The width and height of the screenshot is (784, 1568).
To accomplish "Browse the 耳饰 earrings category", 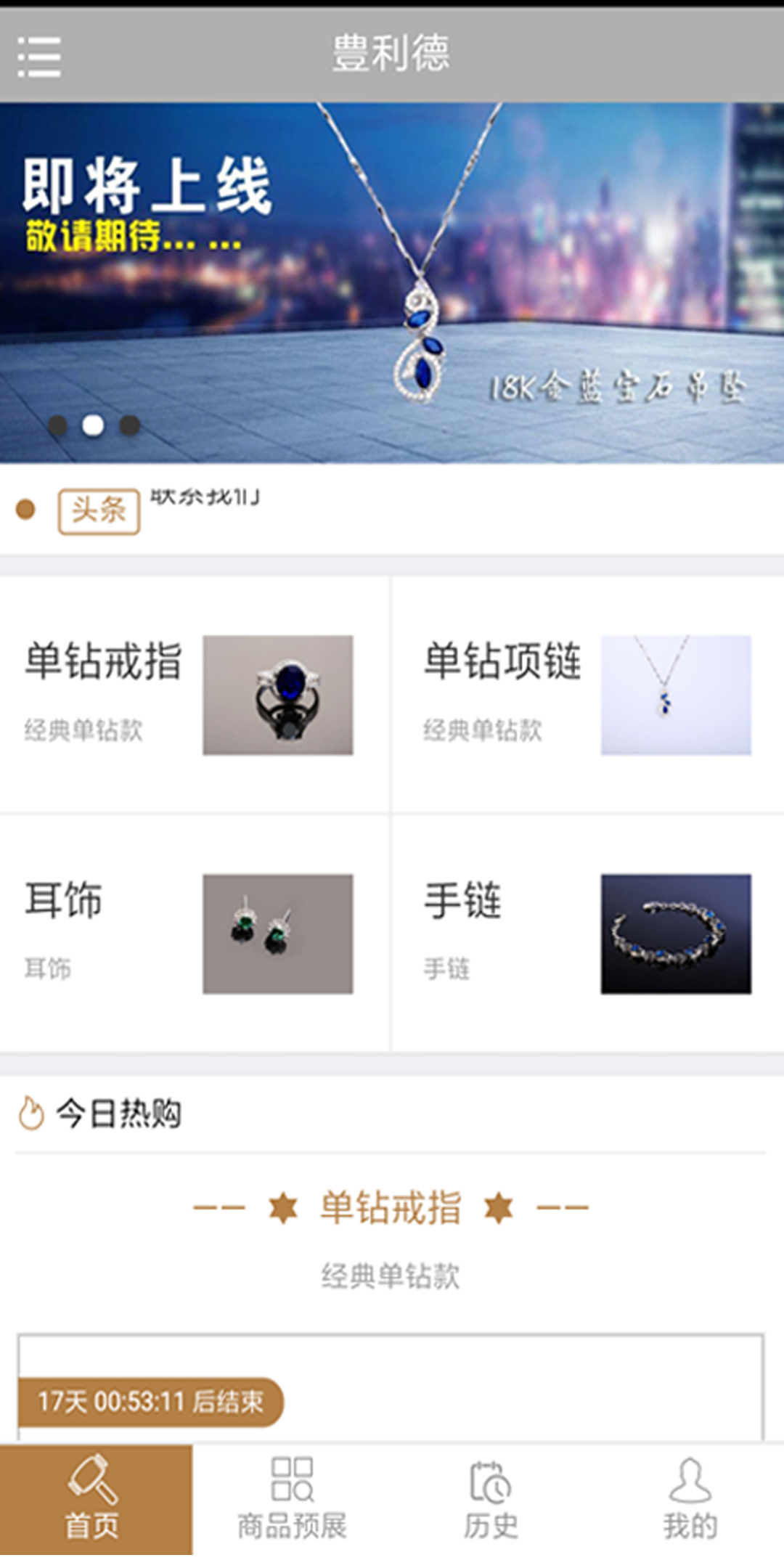I will 193,933.
